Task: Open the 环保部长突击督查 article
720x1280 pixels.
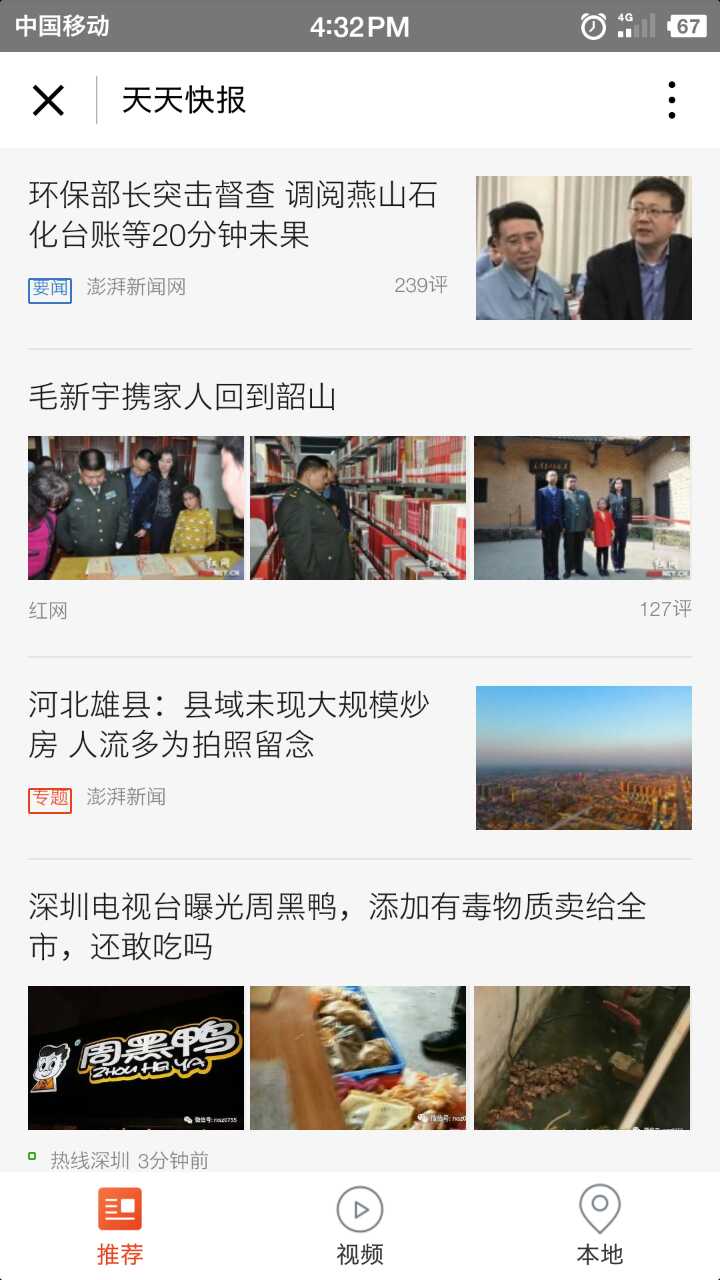Action: coord(233,215)
